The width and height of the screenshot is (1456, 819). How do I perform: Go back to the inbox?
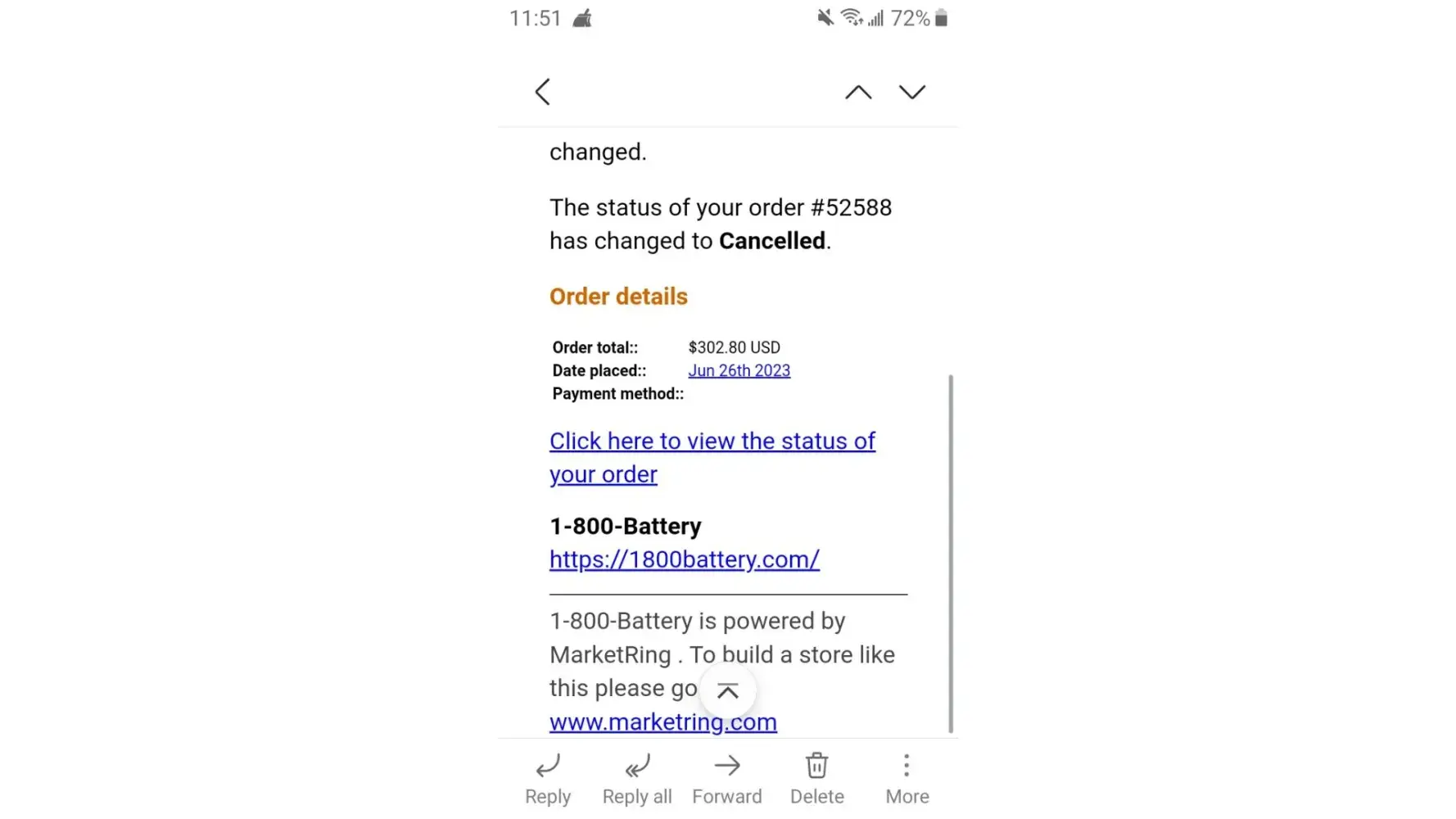point(542,92)
